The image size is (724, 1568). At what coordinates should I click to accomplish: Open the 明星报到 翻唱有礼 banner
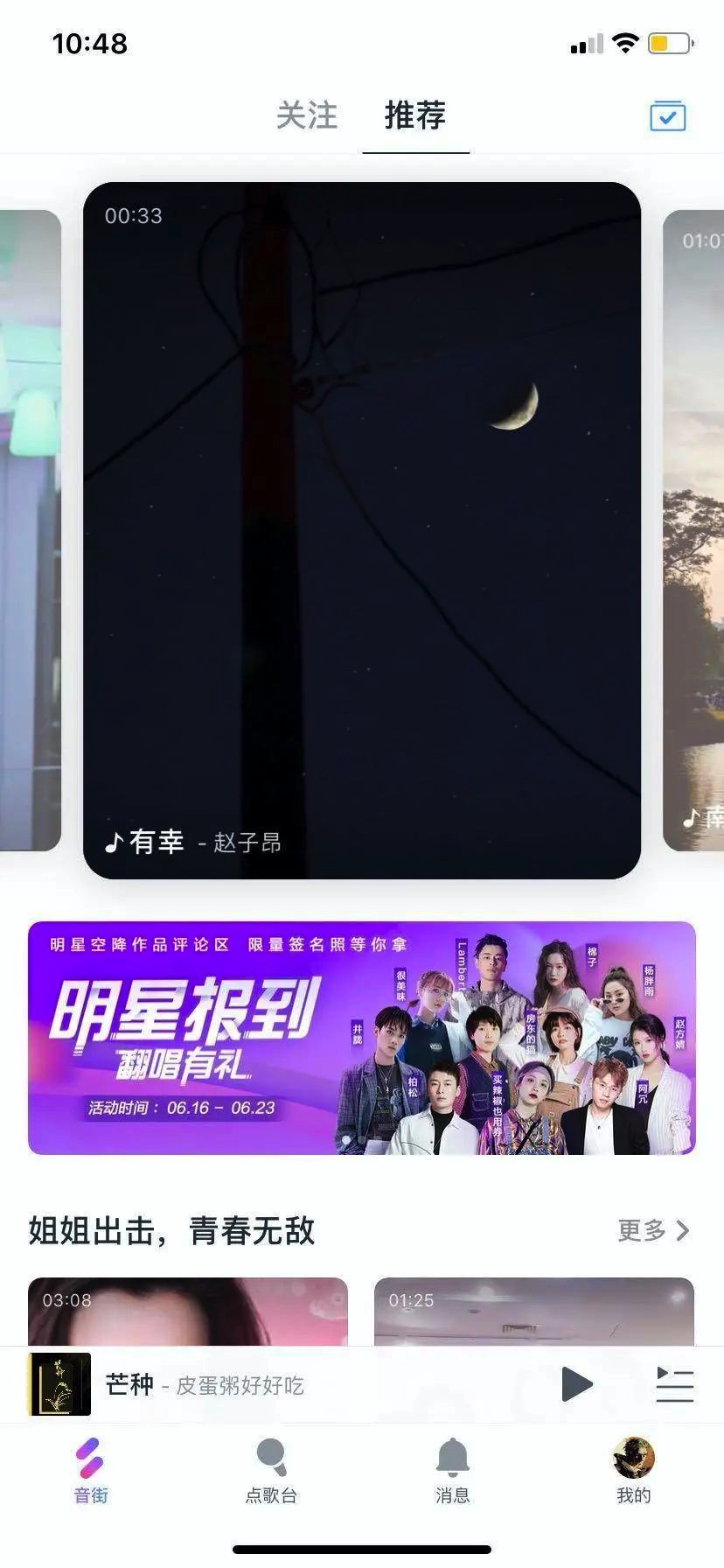[x=362, y=1038]
